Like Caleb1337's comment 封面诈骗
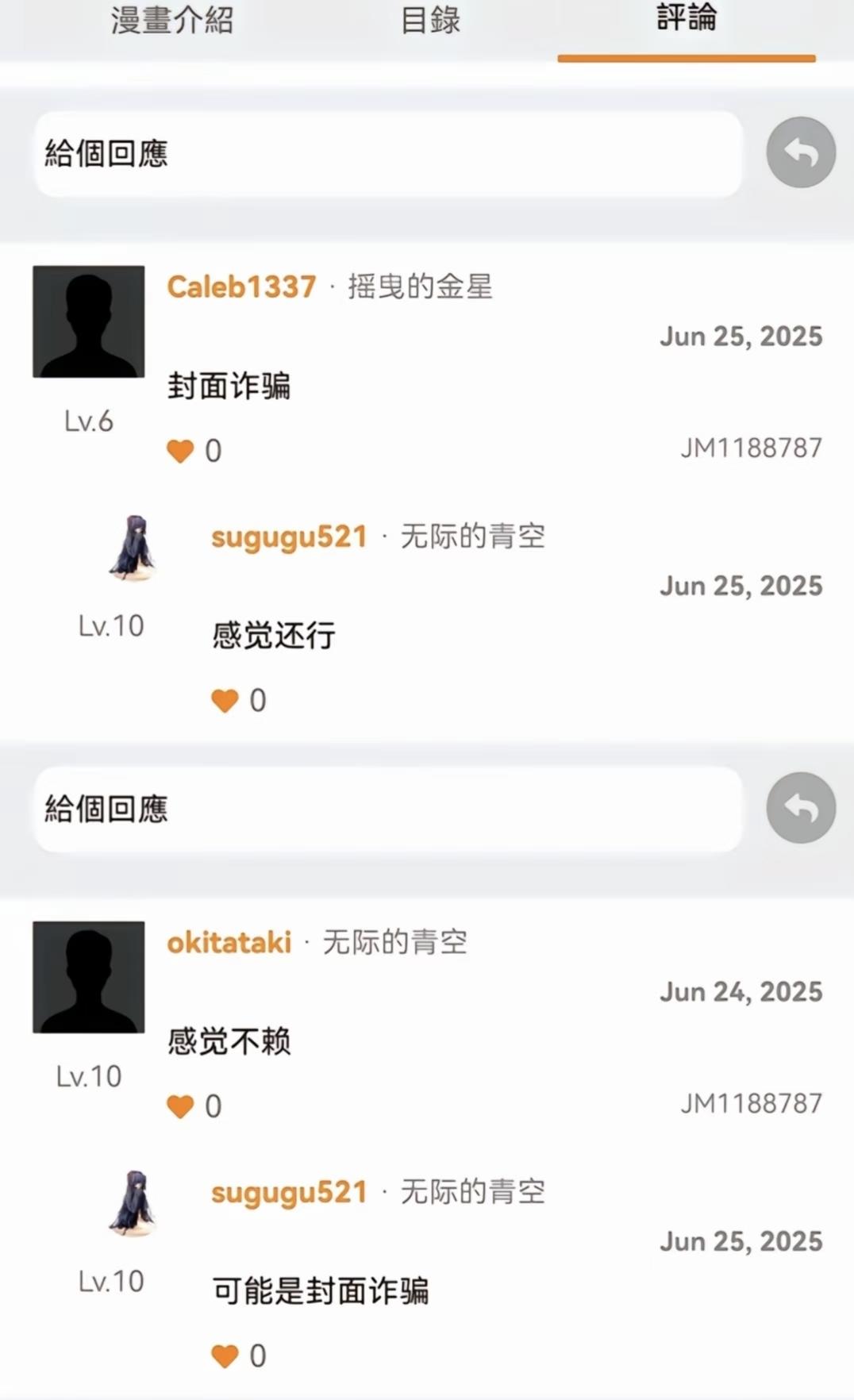The height and width of the screenshot is (1400, 854). coord(181,451)
